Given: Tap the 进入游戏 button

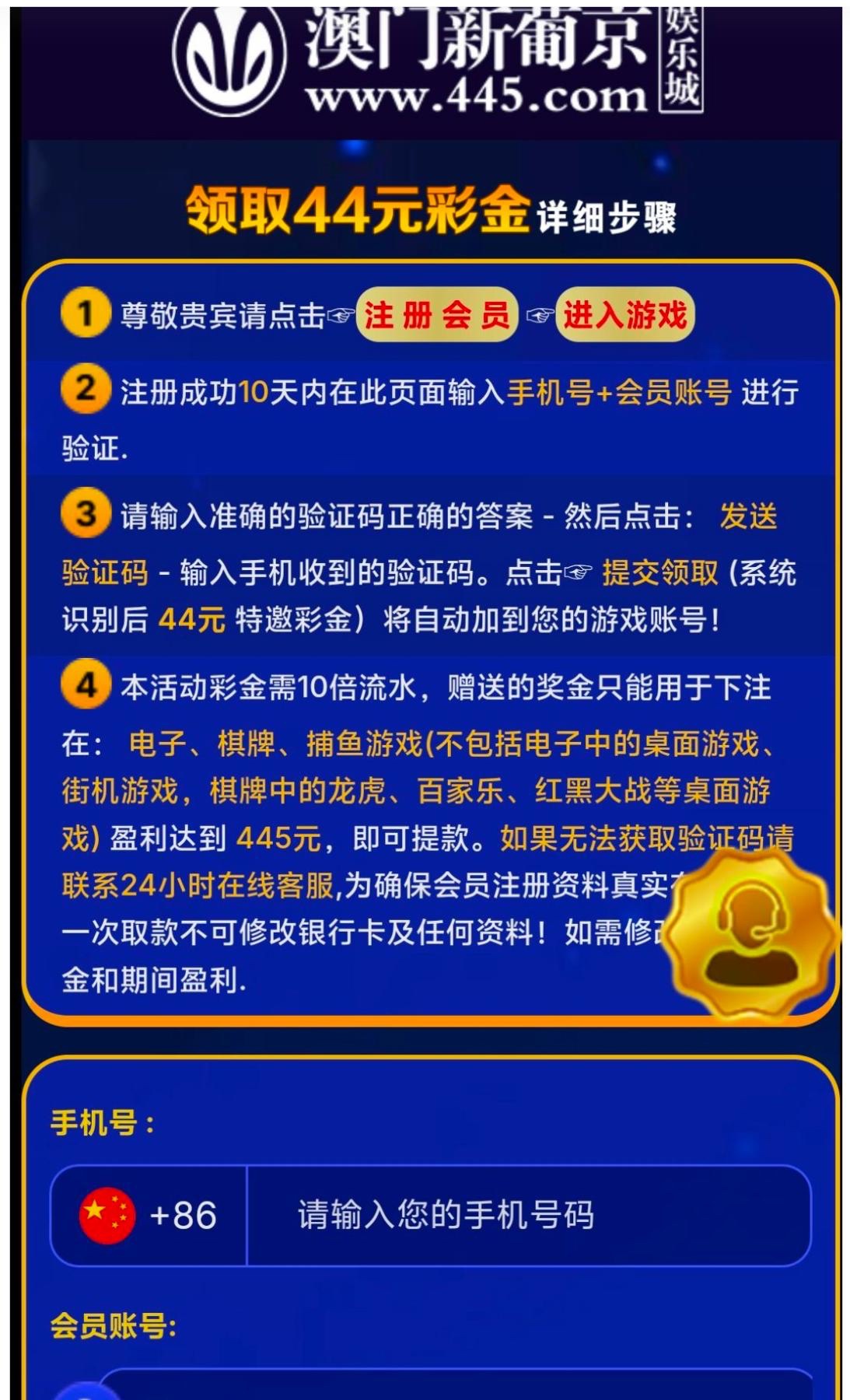Looking at the screenshot, I should pos(624,315).
